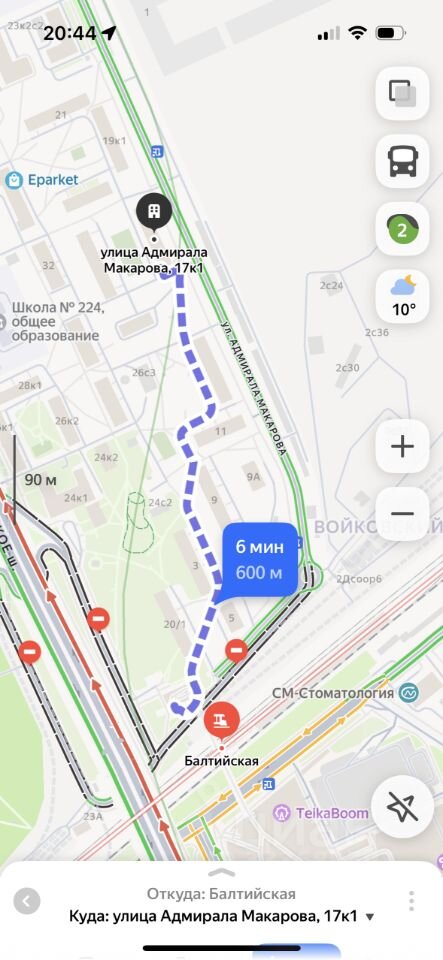Go back with the left arrow
Screen dimensions: 443x960
tap(27, 901)
